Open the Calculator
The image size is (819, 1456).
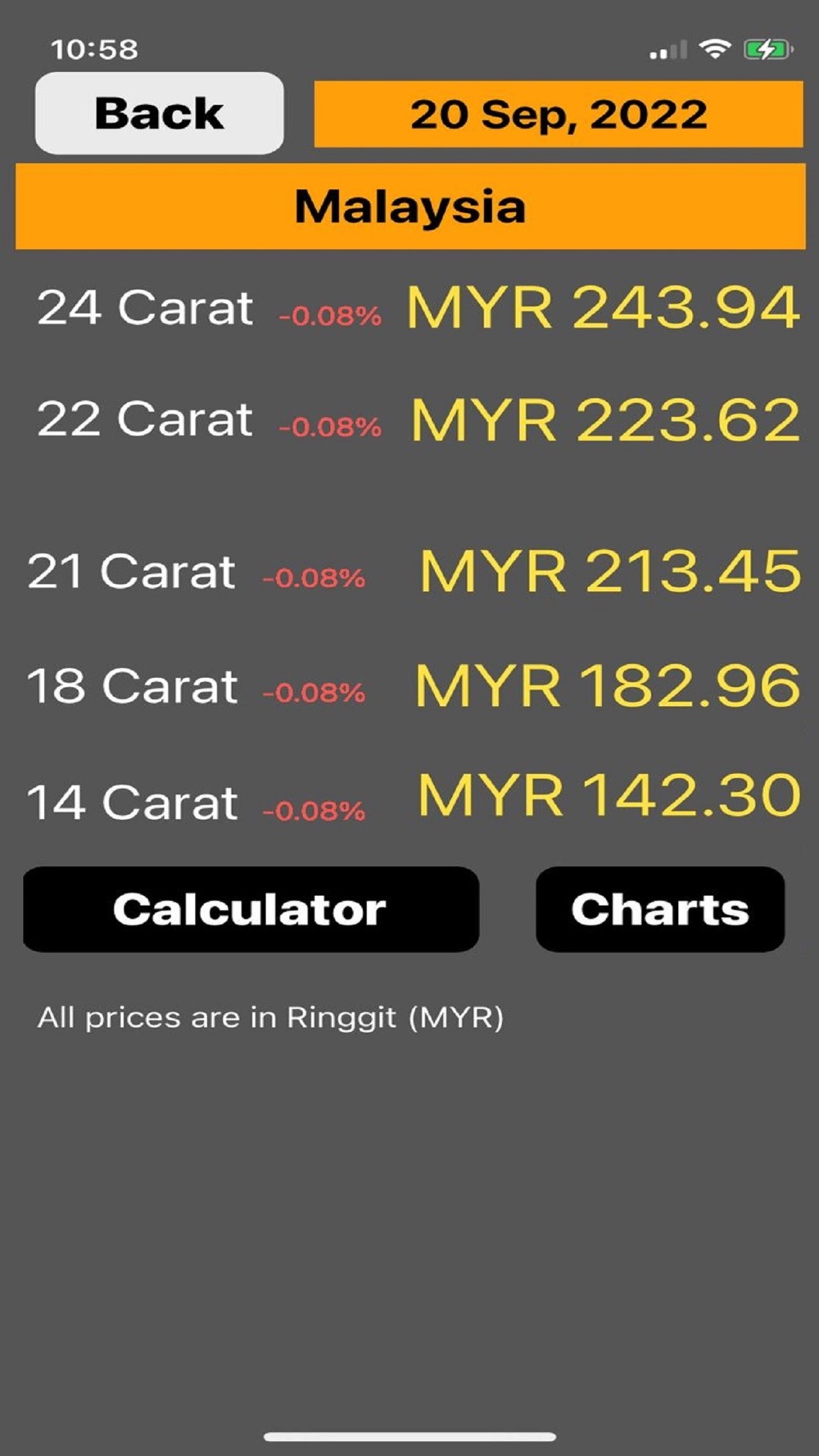coord(251,909)
